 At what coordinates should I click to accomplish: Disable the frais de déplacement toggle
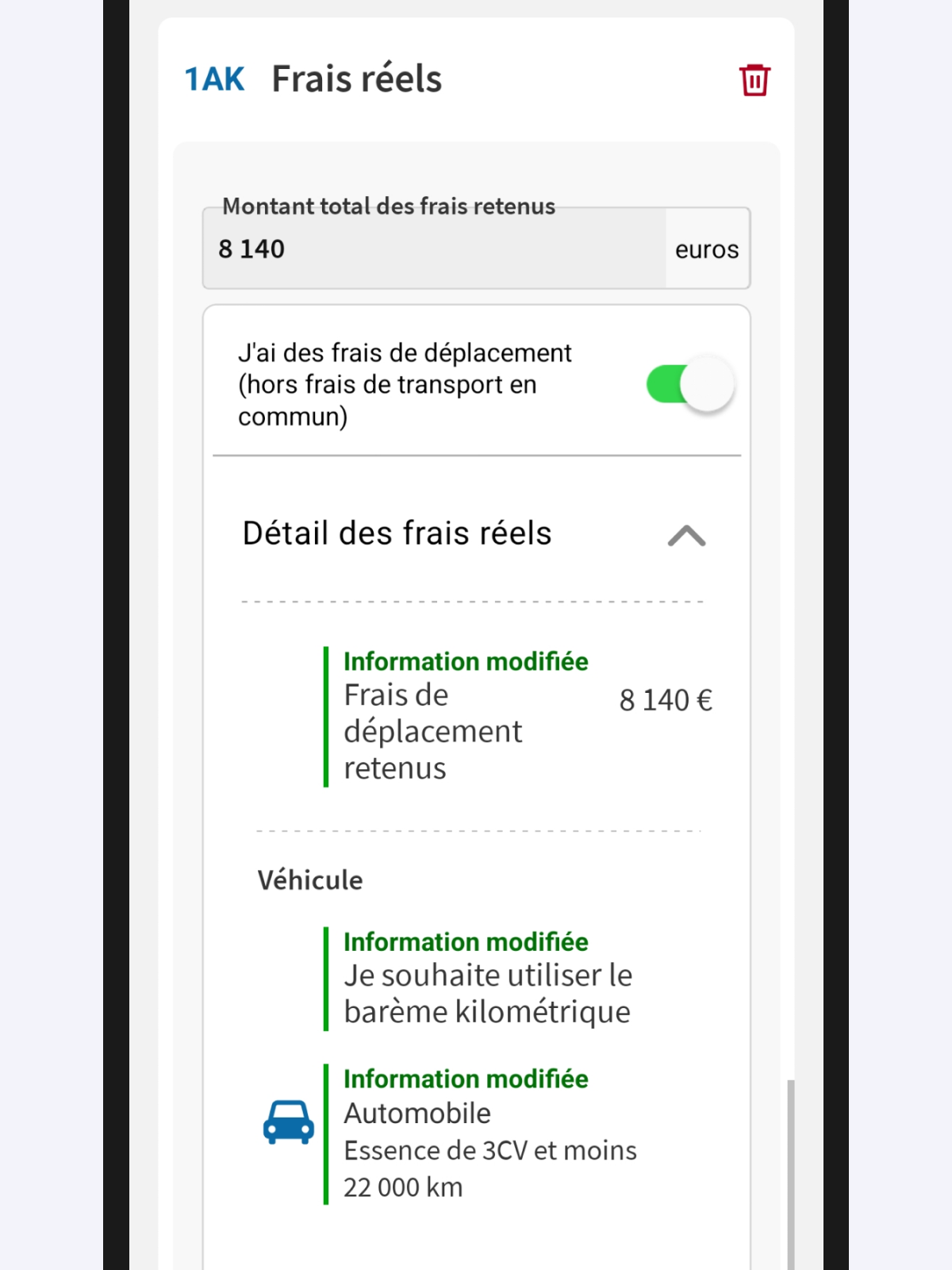(689, 383)
